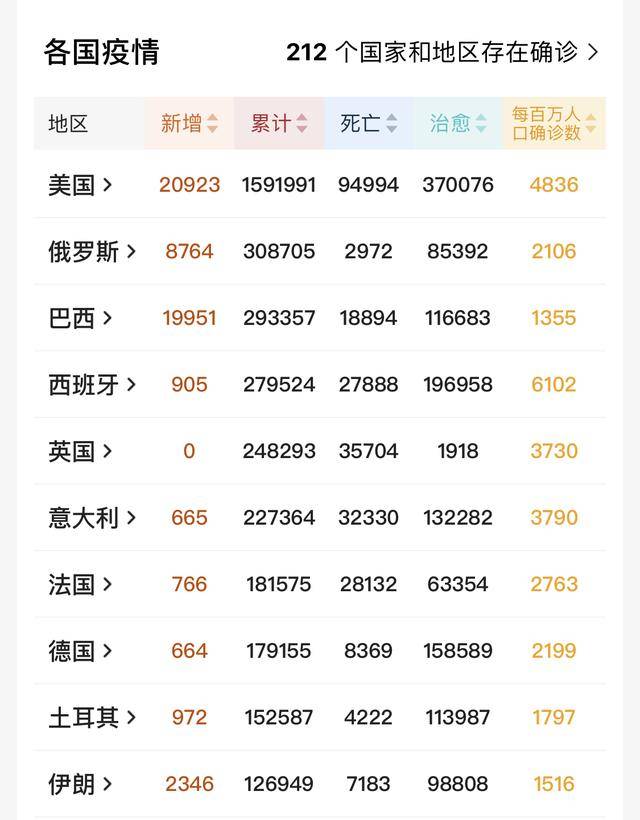640x820 pixels.
Task: Open 土耳其 epidemic details
Action: tap(92, 717)
